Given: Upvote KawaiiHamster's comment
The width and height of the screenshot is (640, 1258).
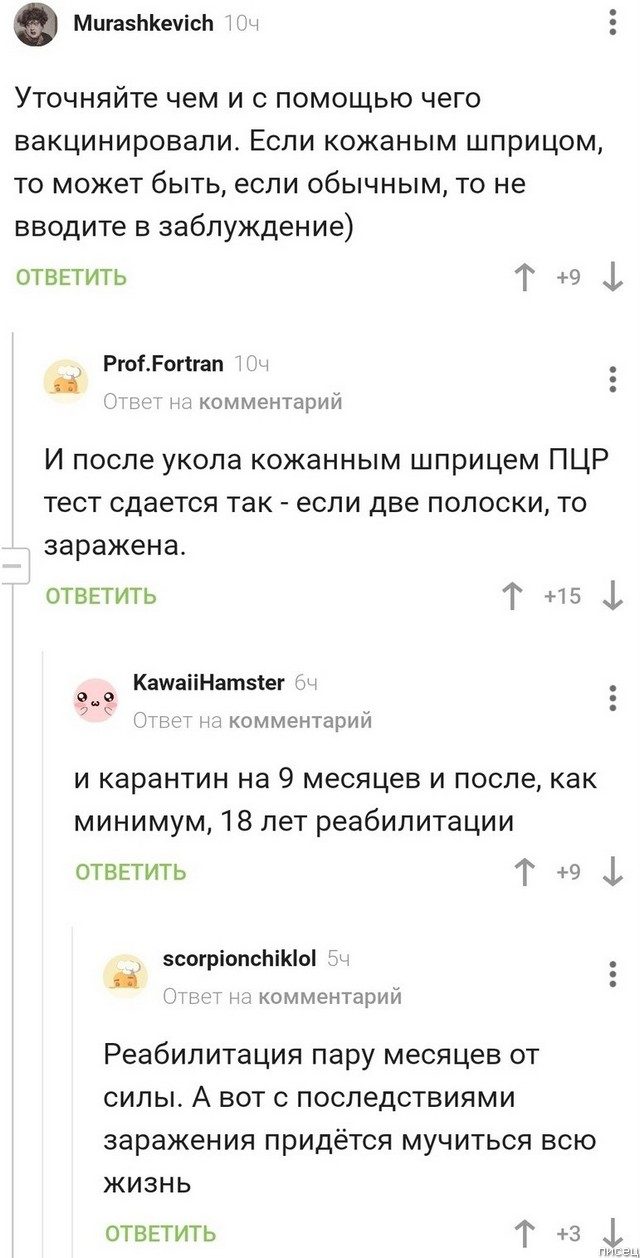Looking at the screenshot, I should pyautogui.click(x=525, y=872).
